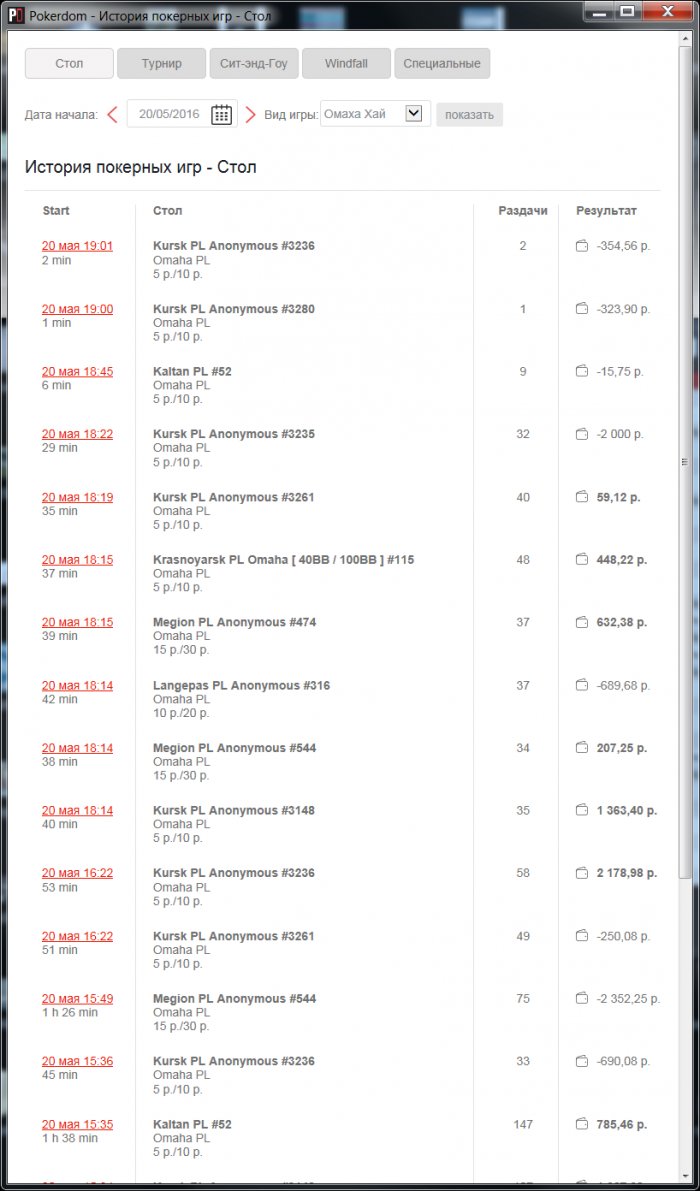Image resolution: width=700 pixels, height=1191 pixels.
Task: Tap the показать button
Action: pyautogui.click(x=469, y=115)
